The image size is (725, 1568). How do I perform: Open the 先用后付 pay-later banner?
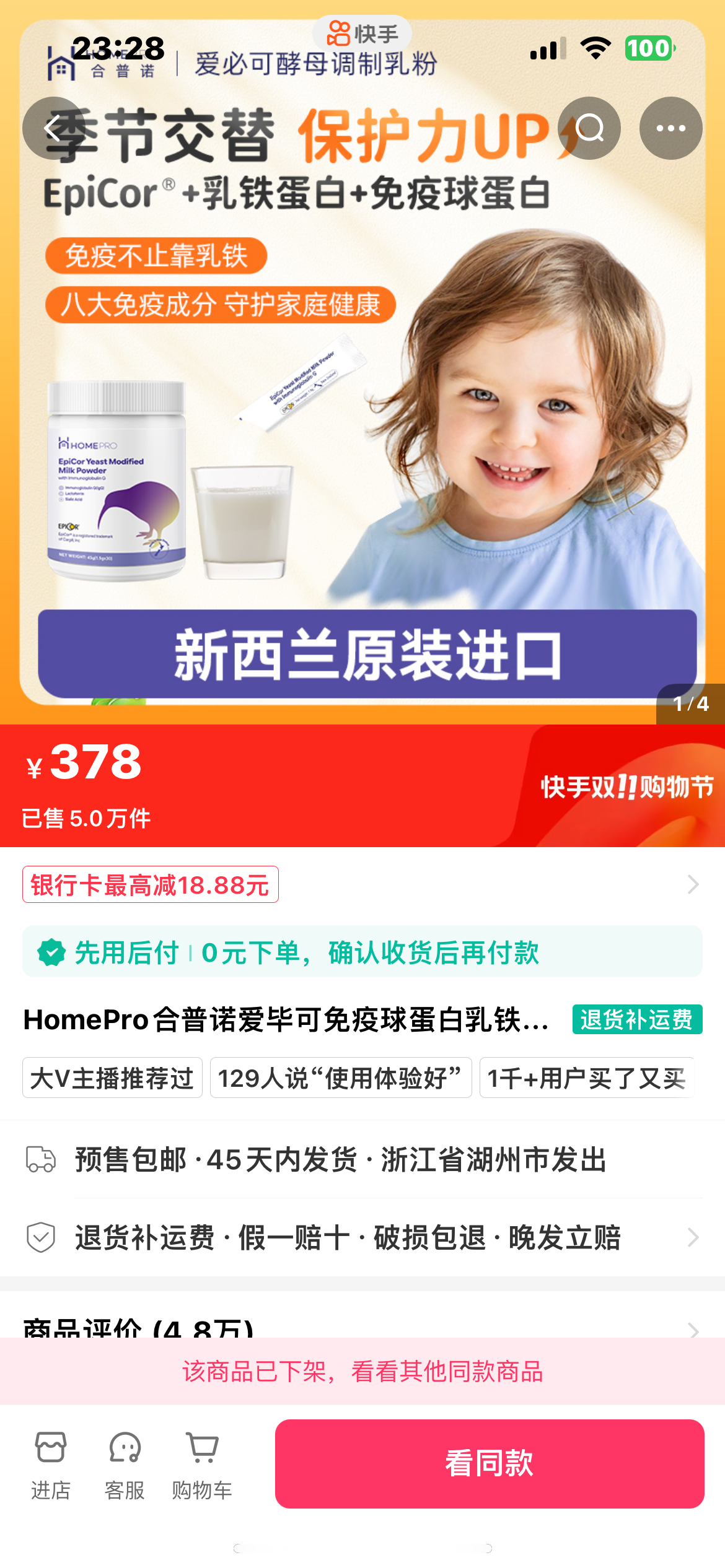tap(362, 952)
